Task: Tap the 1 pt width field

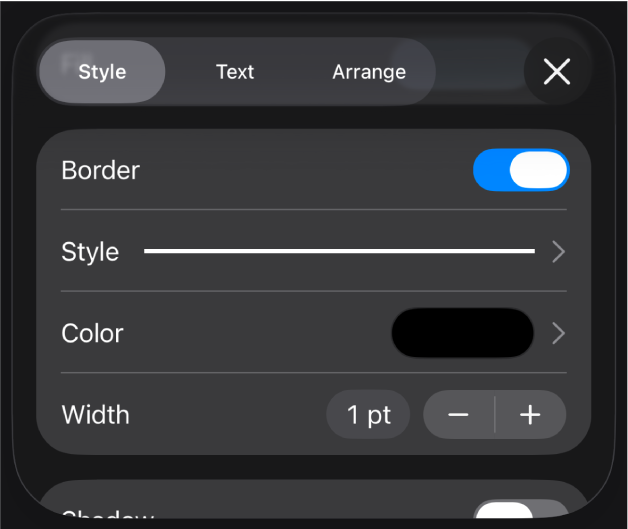Action: pos(368,415)
